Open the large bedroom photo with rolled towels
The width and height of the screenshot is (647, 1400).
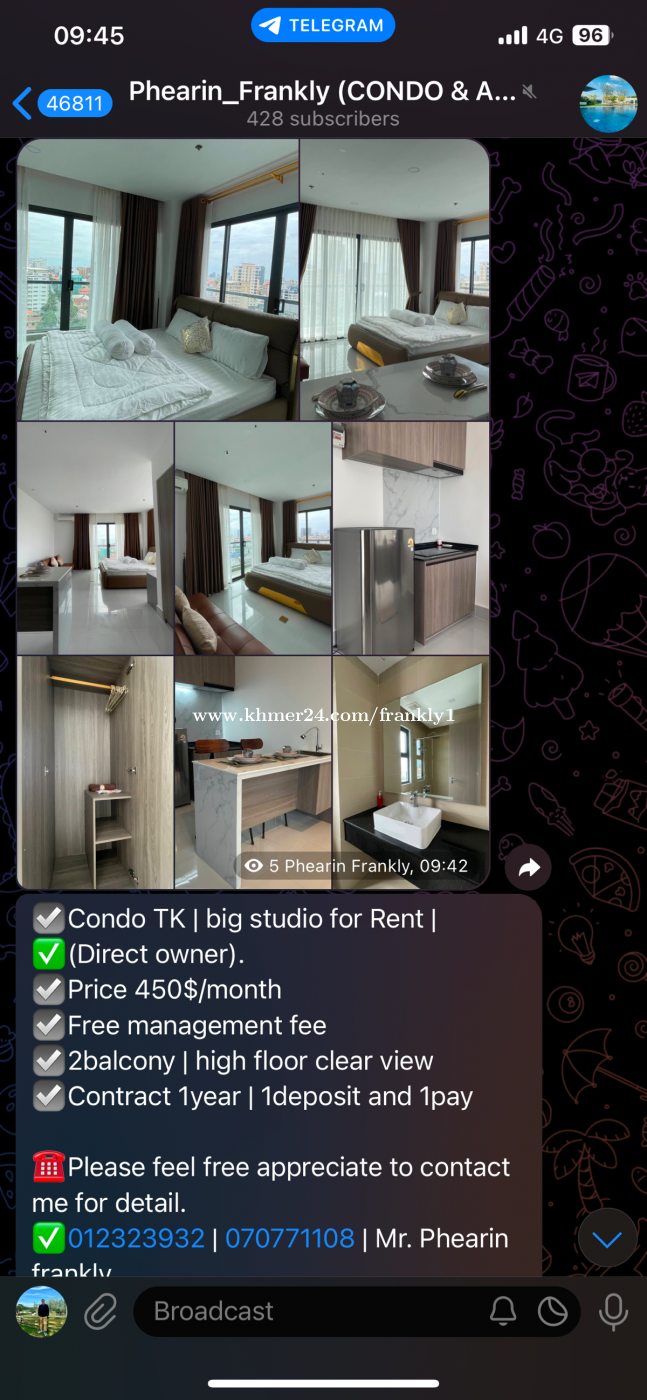pyautogui.click(x=158, y=280)
